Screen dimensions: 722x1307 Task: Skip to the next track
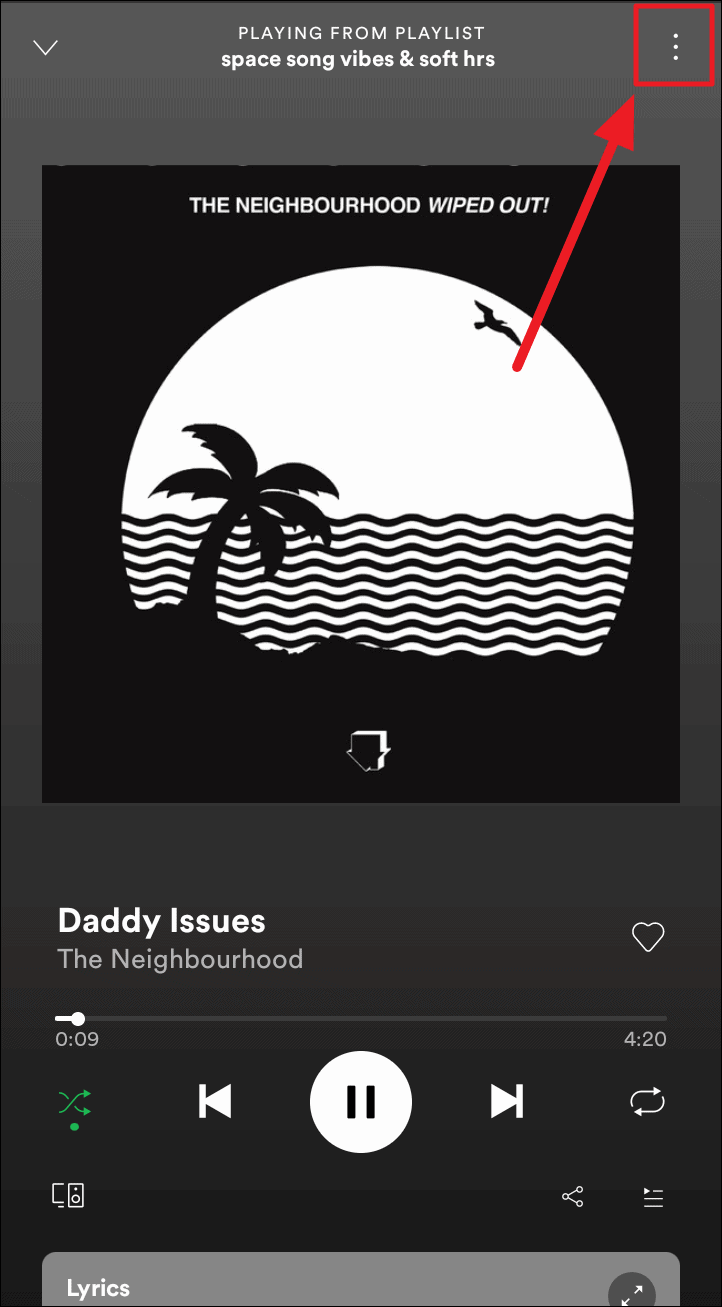[506, 1101]
